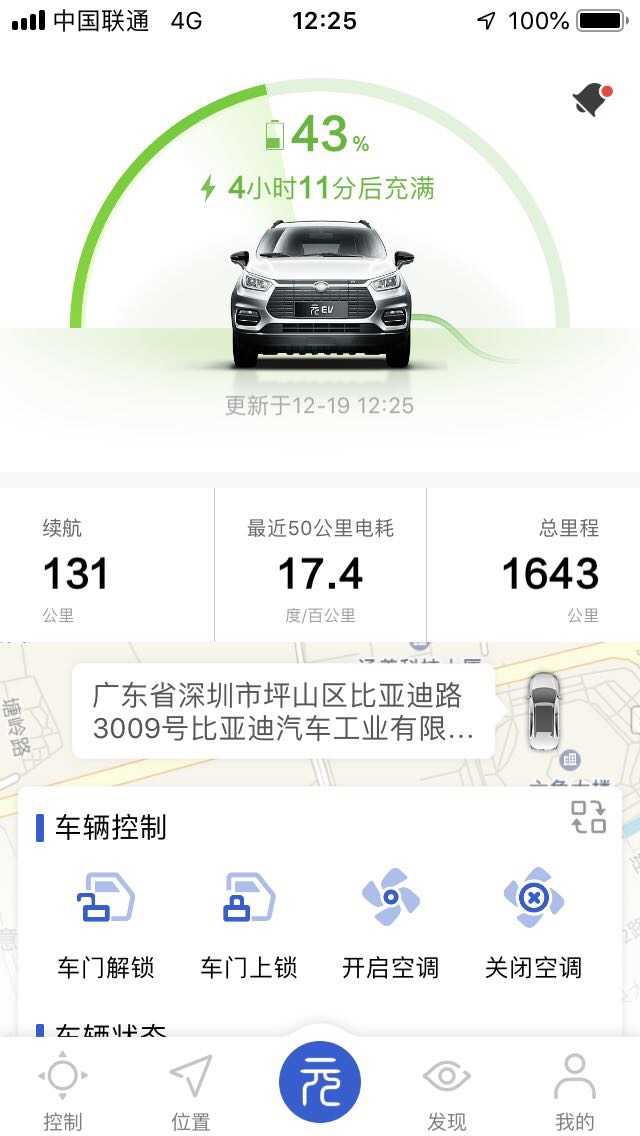Switch to the 发现 tab
The width and height of the screenshot is (640, 1136).
[x=447, y=1092]
